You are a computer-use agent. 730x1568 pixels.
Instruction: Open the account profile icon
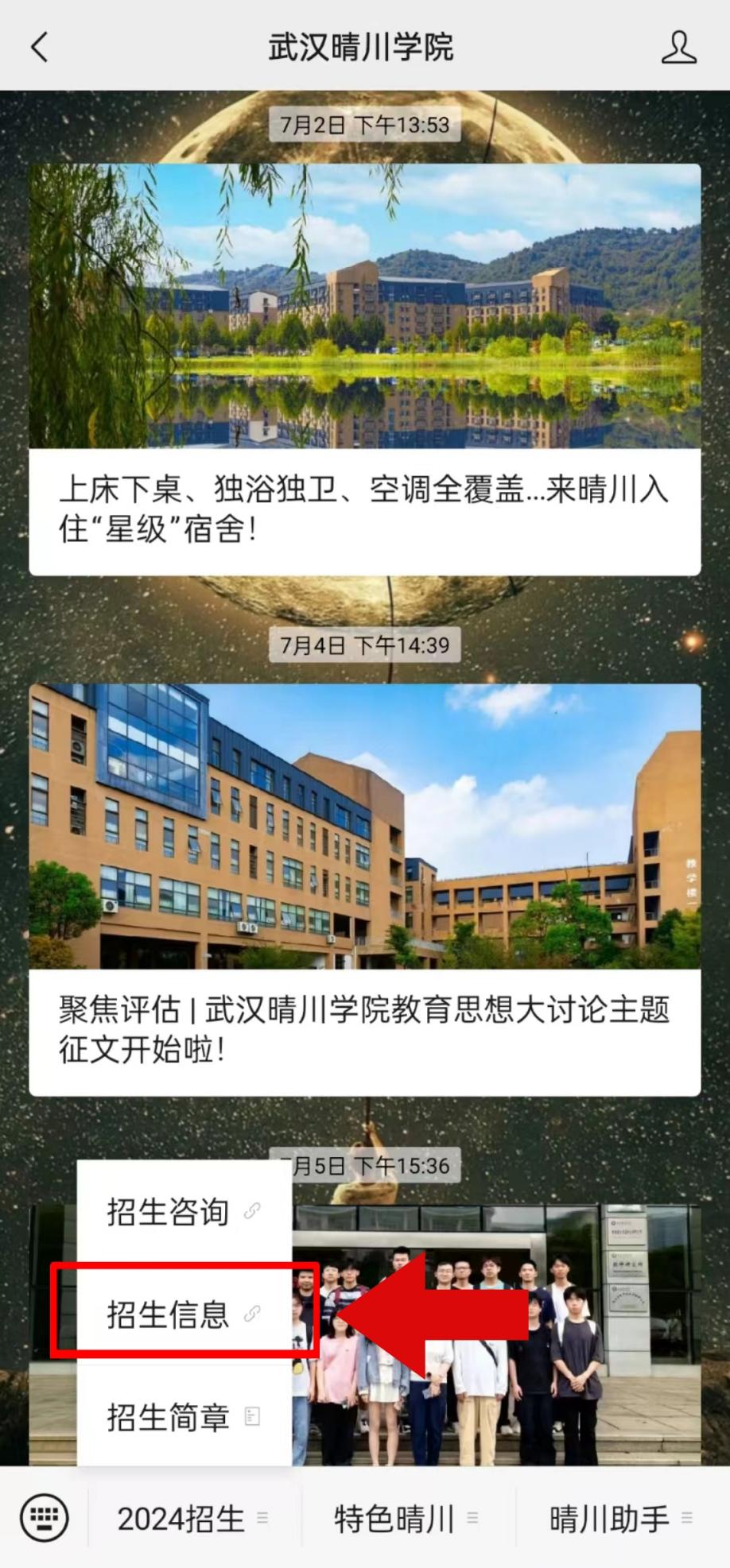coord(678,48)
